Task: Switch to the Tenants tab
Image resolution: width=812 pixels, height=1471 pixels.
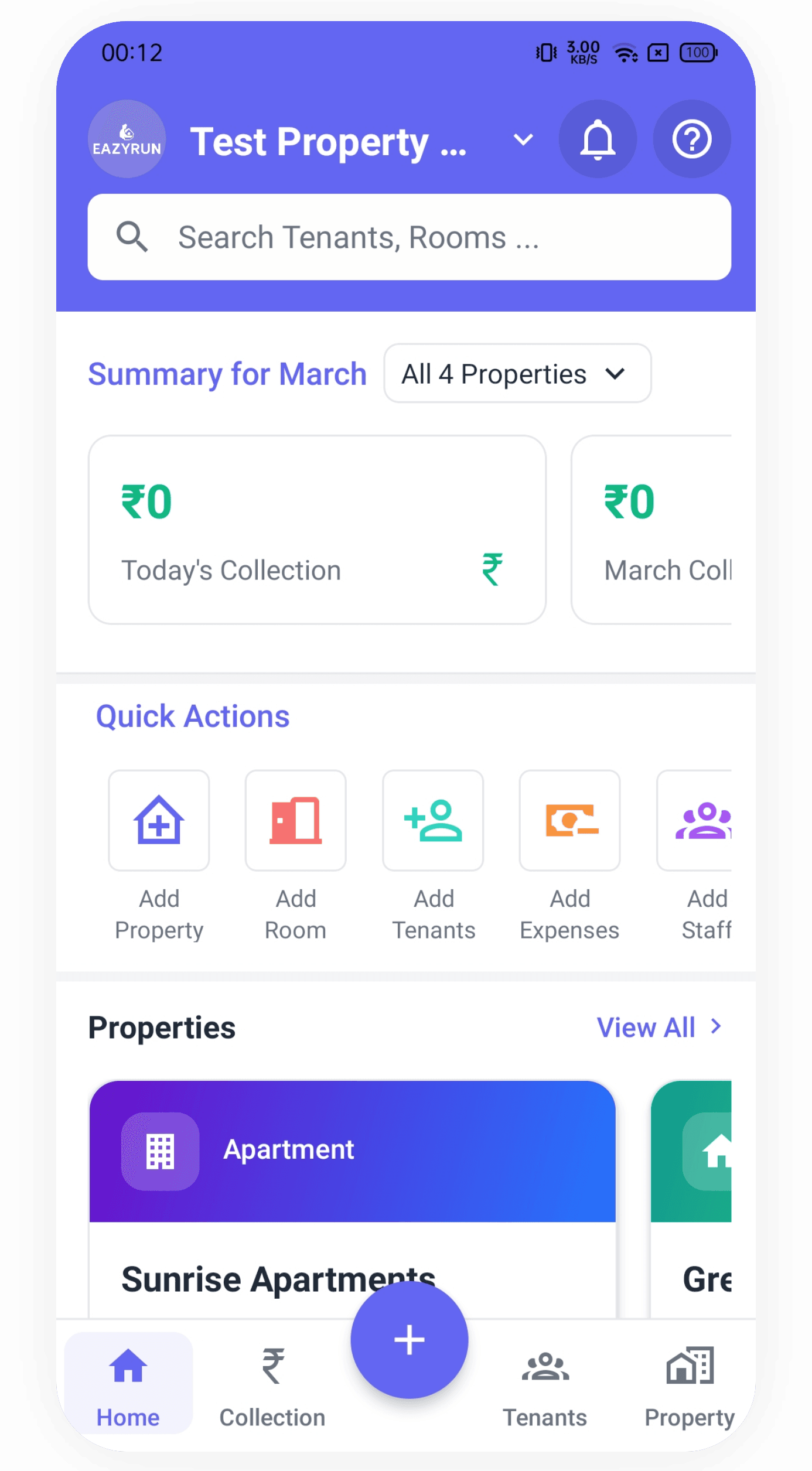Action: pos(545,1385)
